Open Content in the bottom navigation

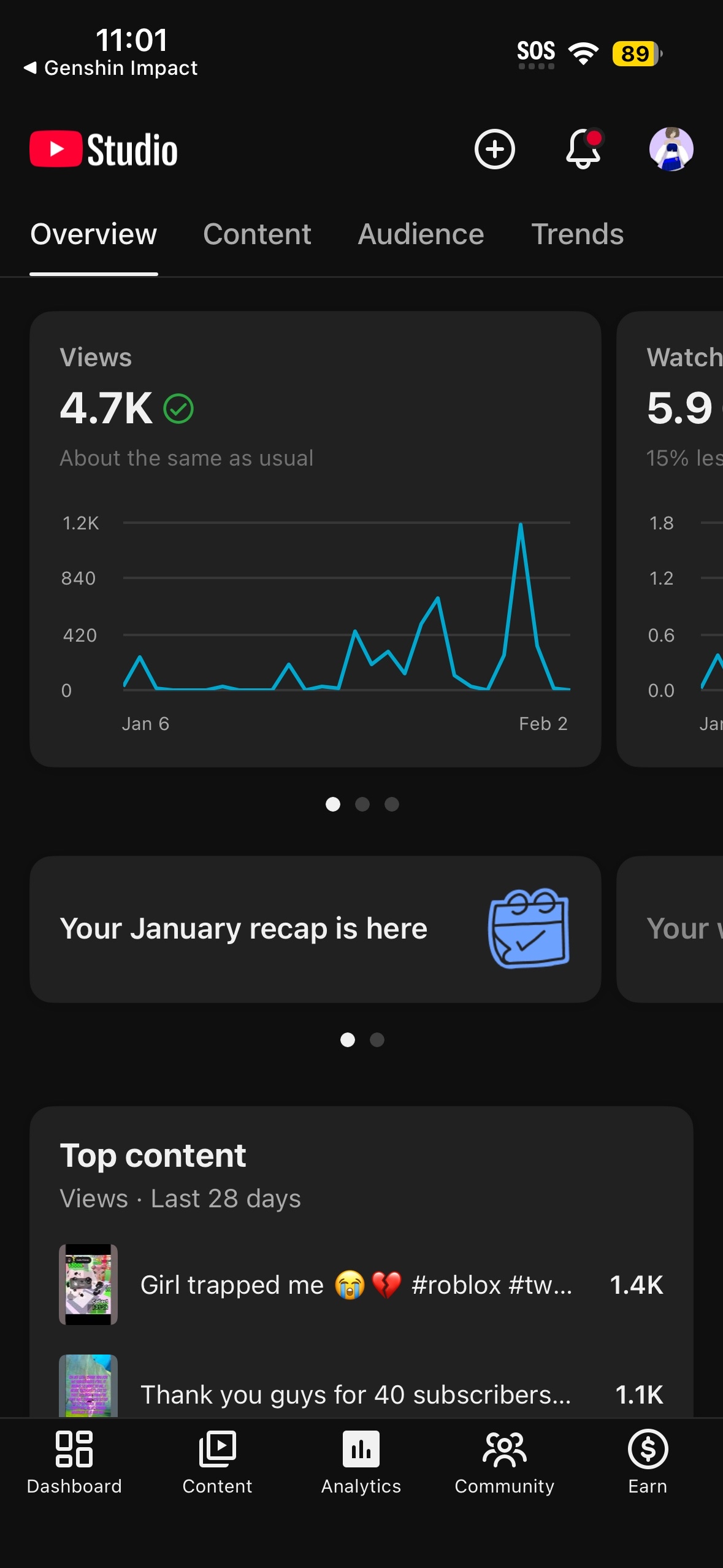coord(217,1462)
